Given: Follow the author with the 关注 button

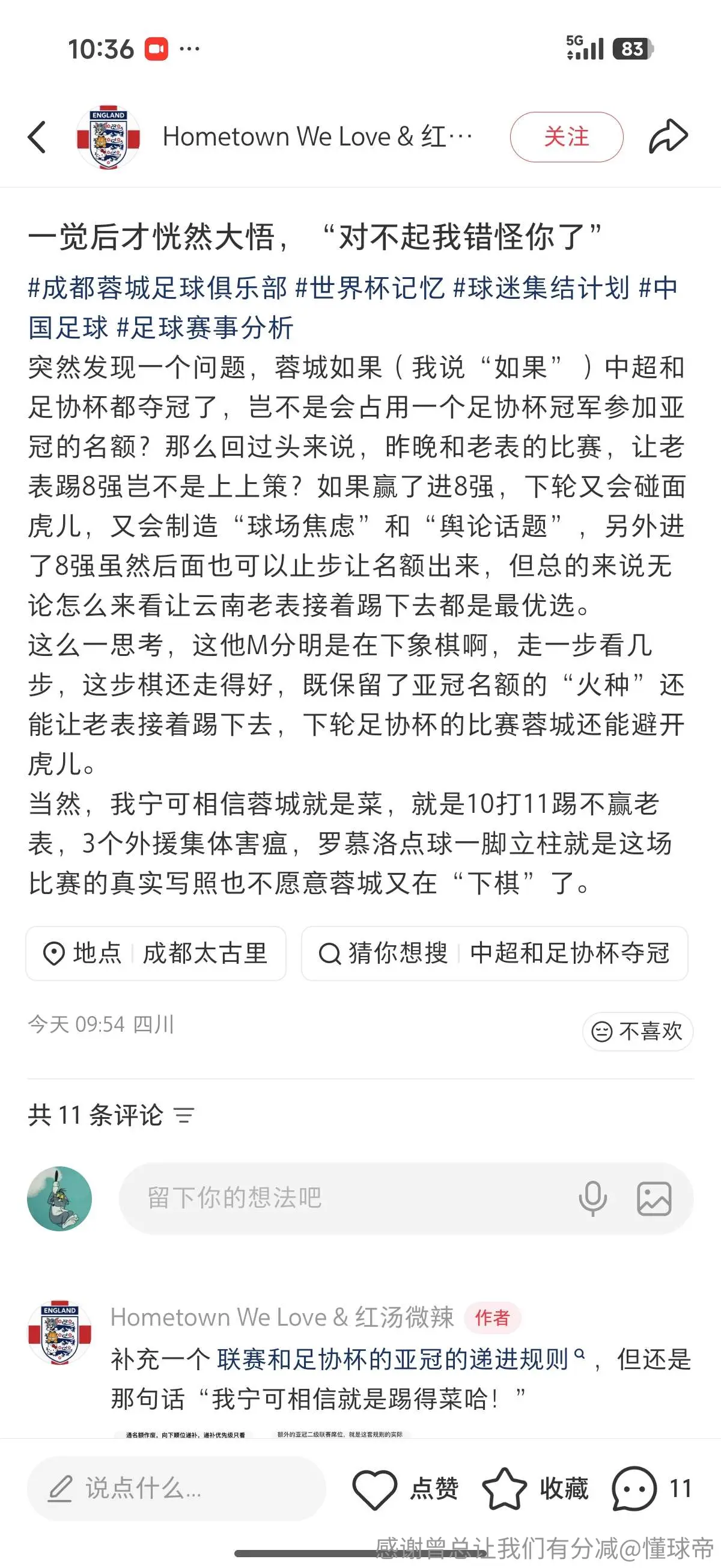Looking at the screenshot, I should coord(567,137).
